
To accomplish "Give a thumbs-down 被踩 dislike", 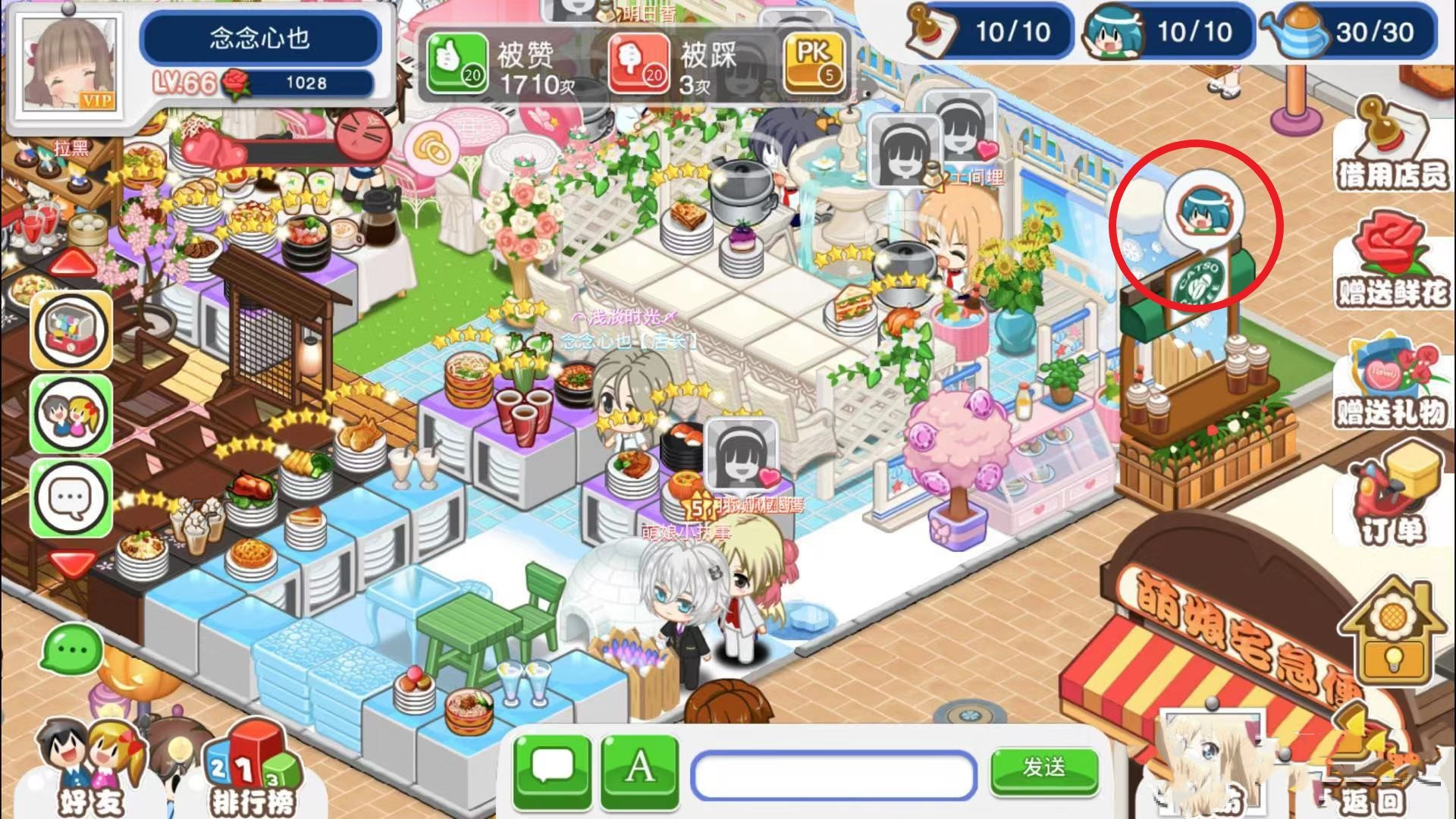I will coord(639,64).
